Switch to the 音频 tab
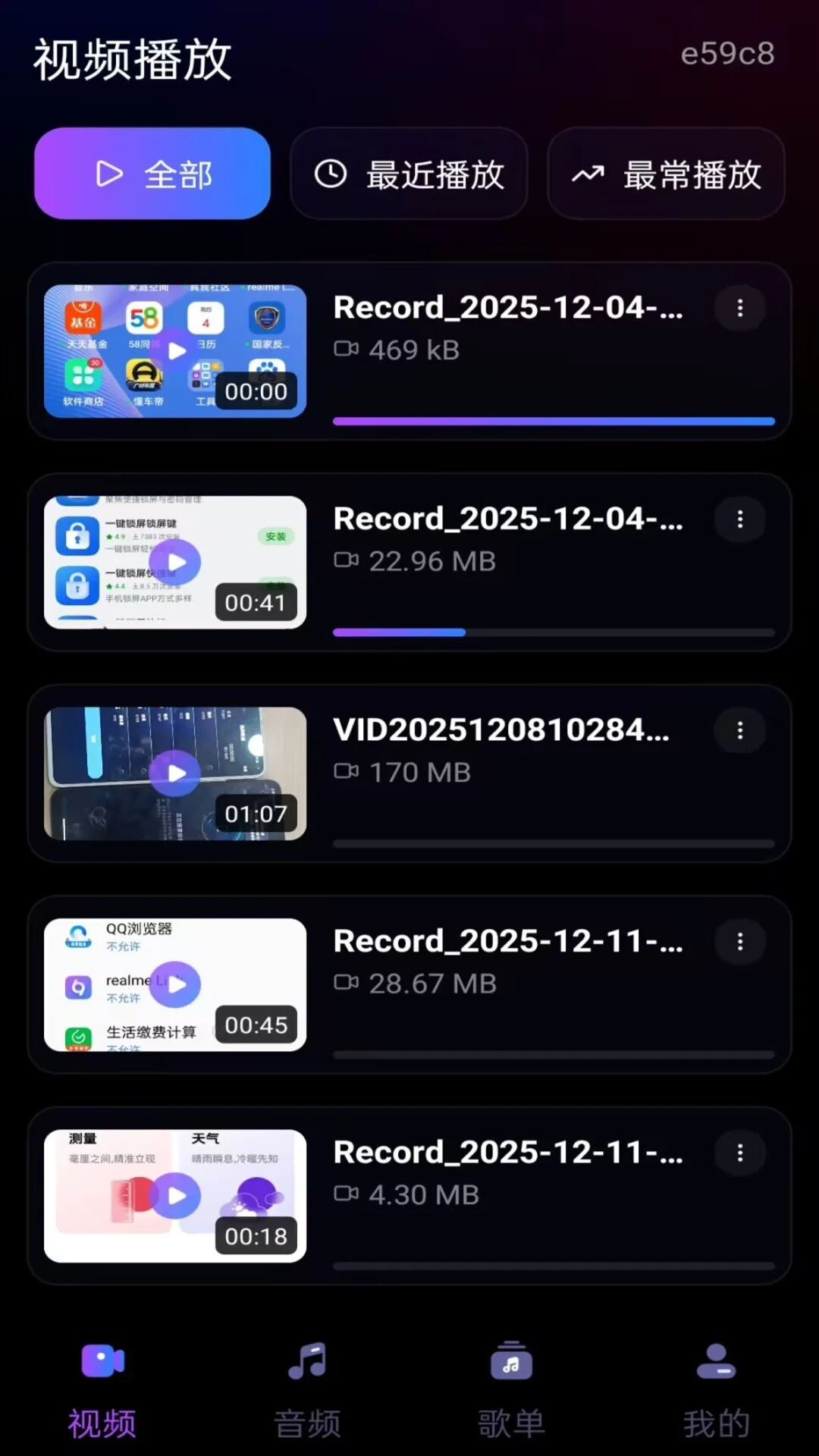 (x=307, y=1389)
